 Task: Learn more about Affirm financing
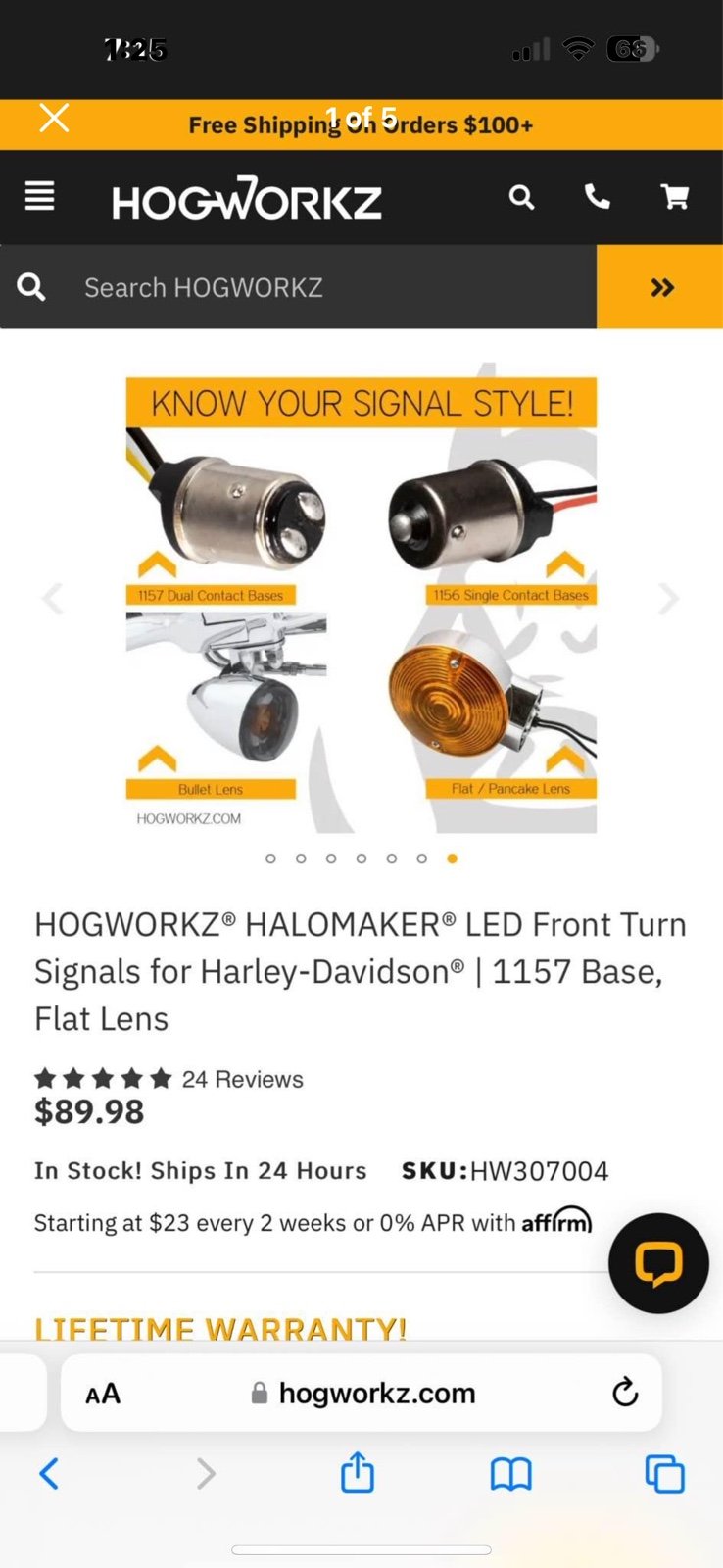[556, 1220]
